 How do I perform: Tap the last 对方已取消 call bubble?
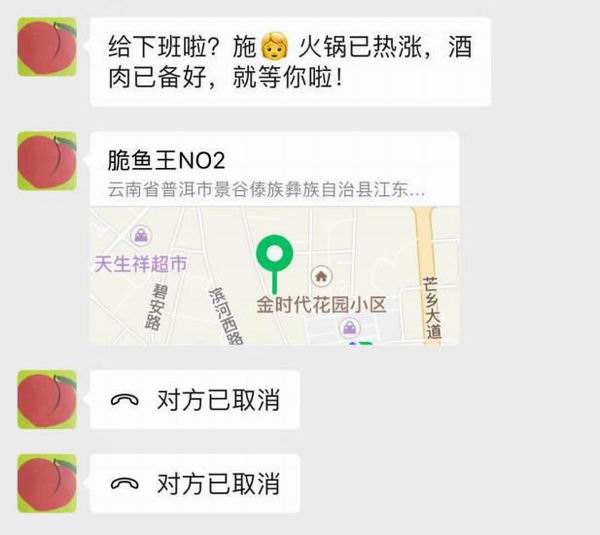(195, 484)
